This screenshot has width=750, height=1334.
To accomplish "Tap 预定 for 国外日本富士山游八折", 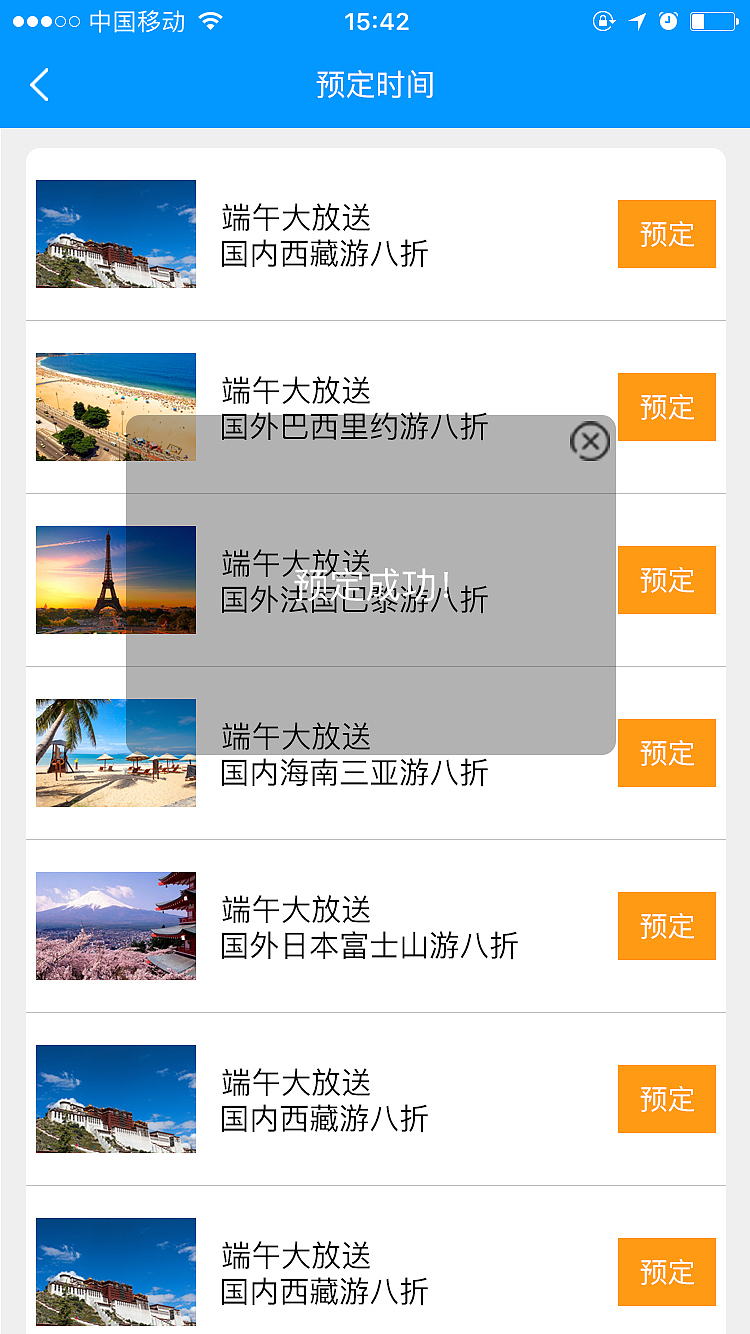I will [x=666, y=926].
